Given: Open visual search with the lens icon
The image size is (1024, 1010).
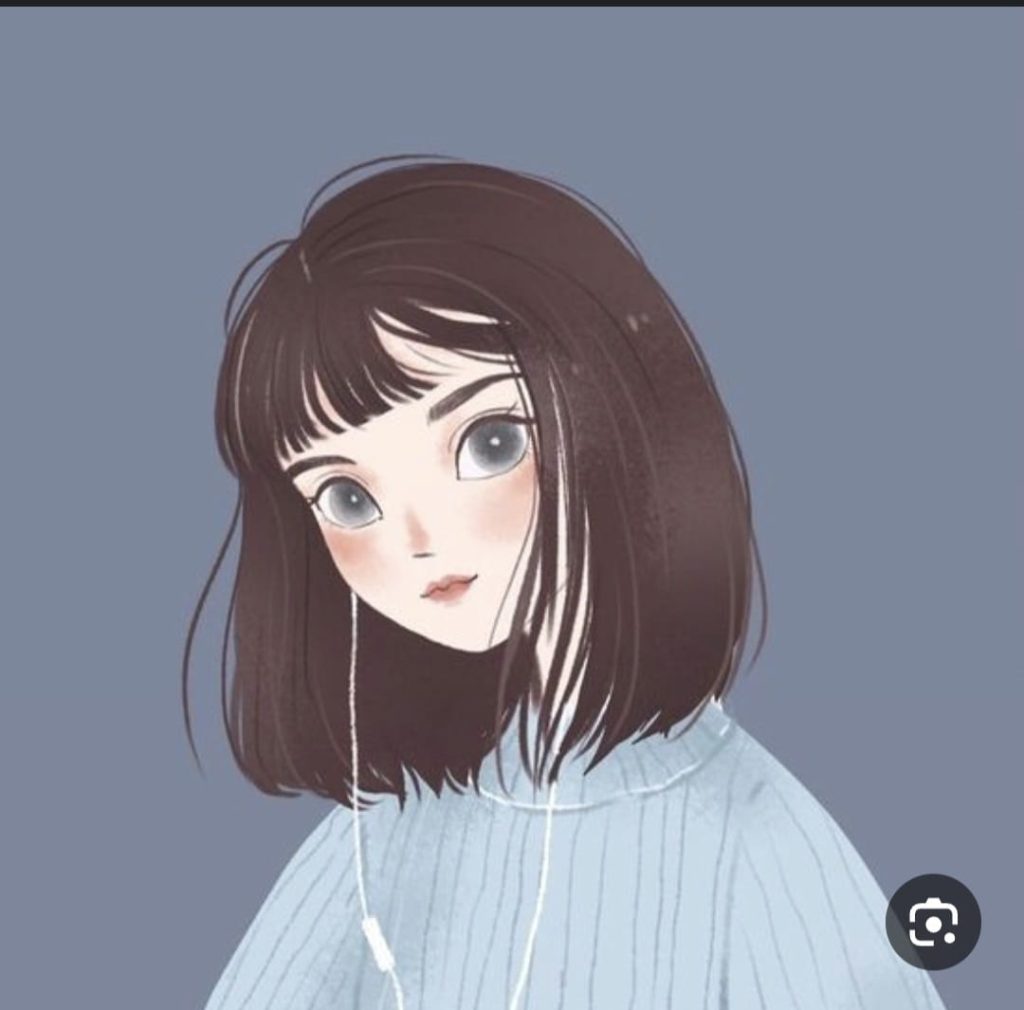Looking at the screenshot, I should click(x=932, y=921).
